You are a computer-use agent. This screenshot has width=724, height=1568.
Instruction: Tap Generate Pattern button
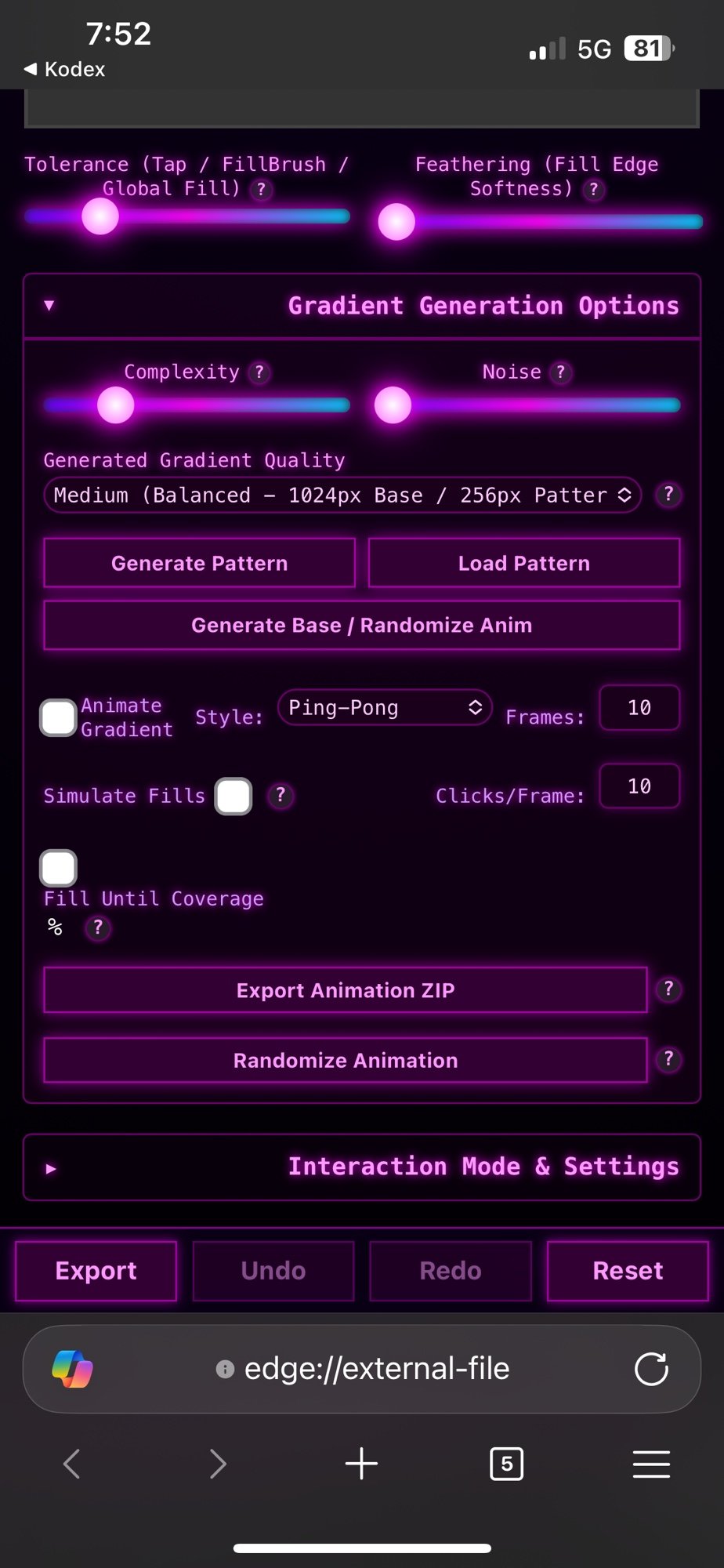tap(199, 563)
